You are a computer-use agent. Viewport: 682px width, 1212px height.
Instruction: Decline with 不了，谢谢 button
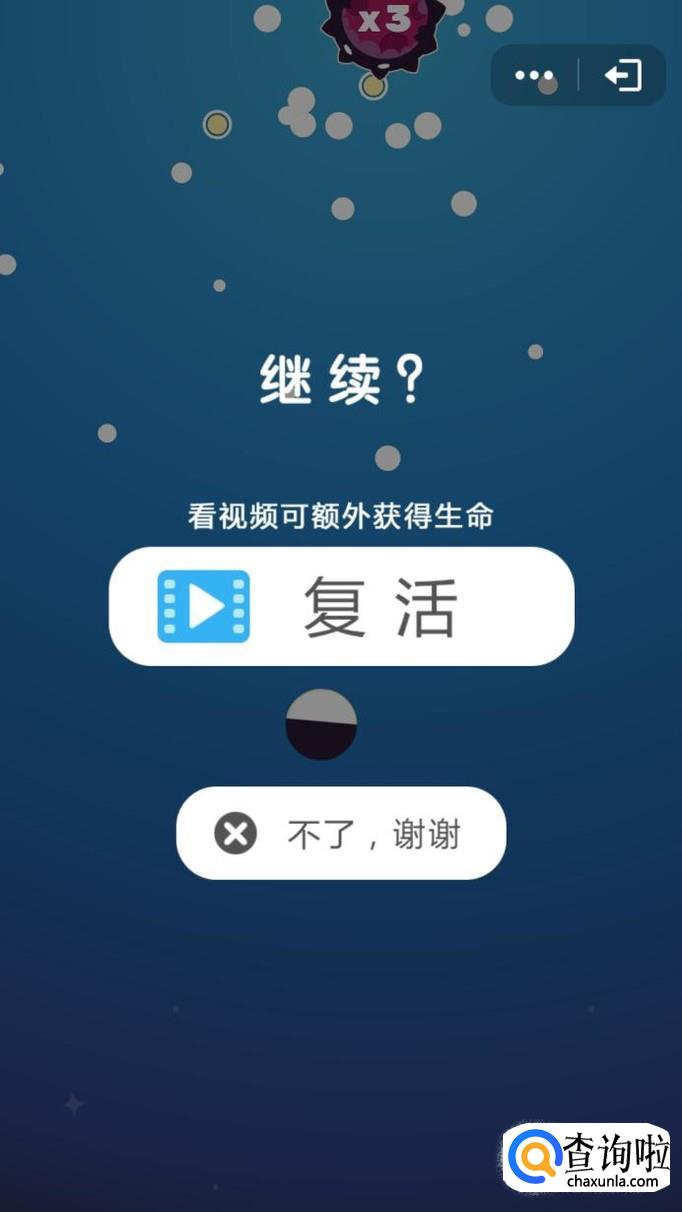(341, 833)
